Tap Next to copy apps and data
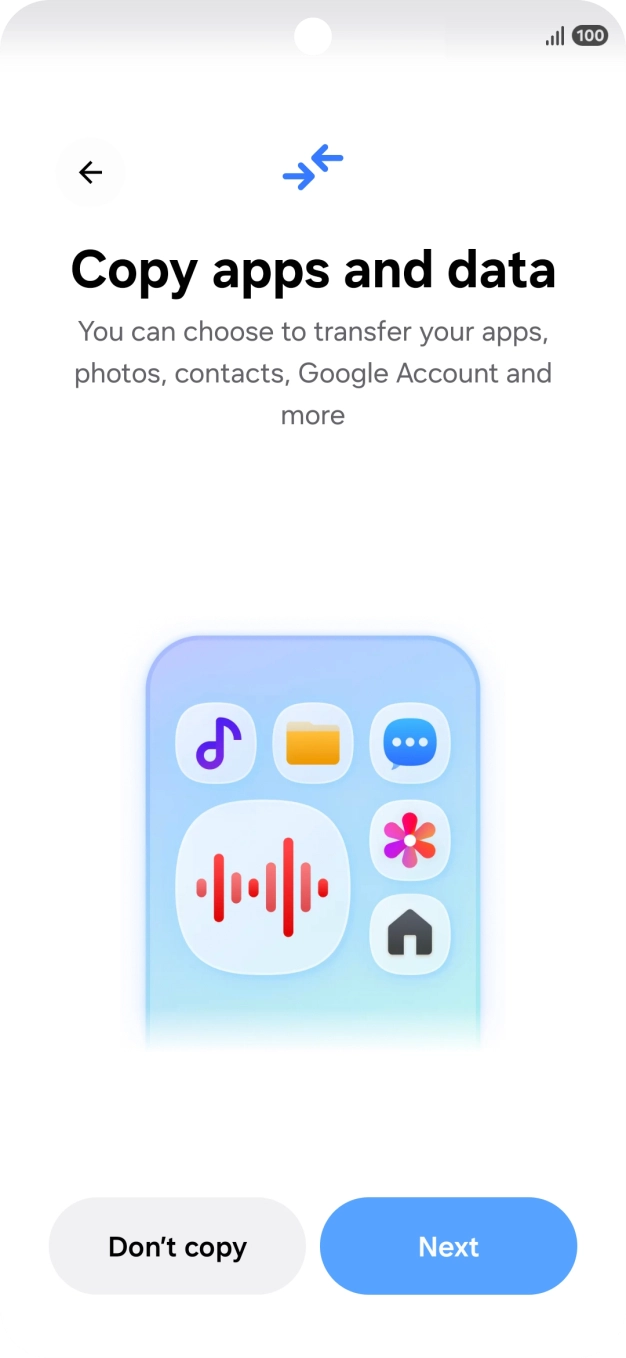The height and width of the screenshot is (1358, 626). coord(448,1246)
